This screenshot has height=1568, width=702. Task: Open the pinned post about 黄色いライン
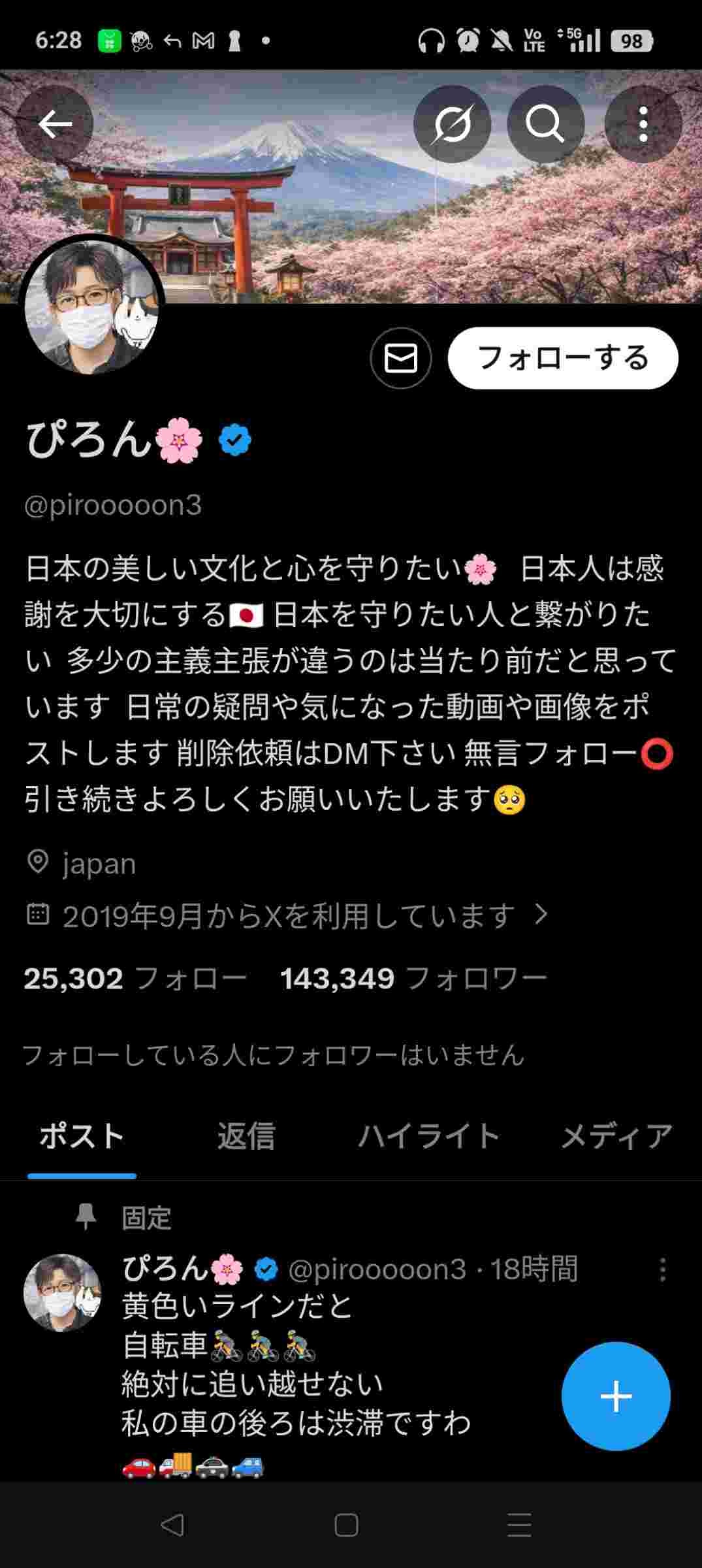pos(294,1384)
